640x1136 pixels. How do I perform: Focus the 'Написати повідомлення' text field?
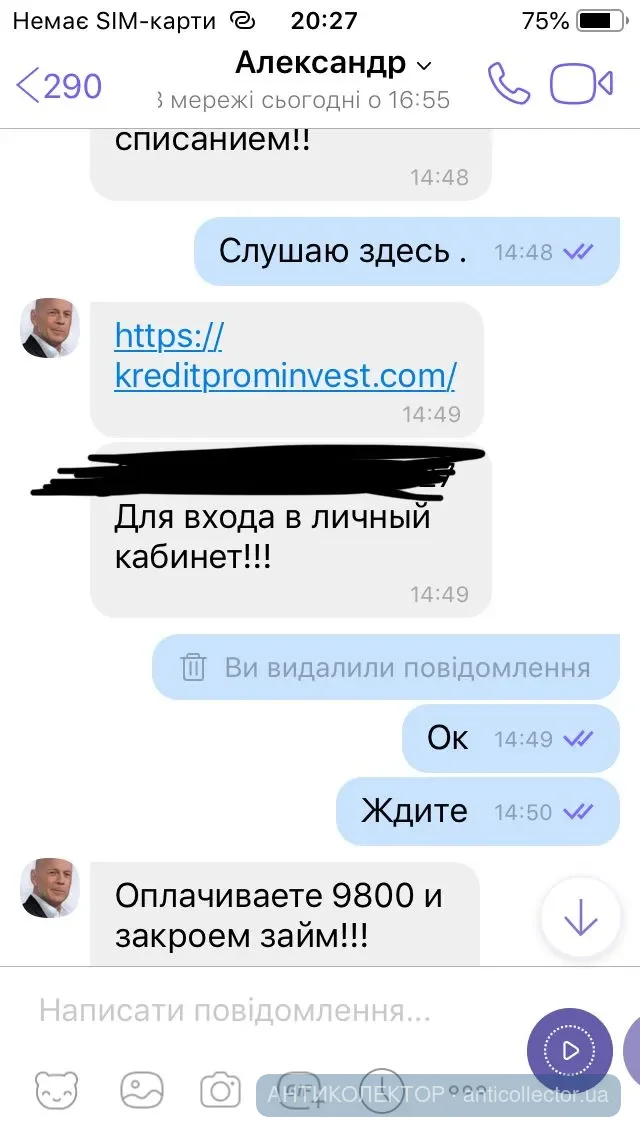[x=270, y=1010]
